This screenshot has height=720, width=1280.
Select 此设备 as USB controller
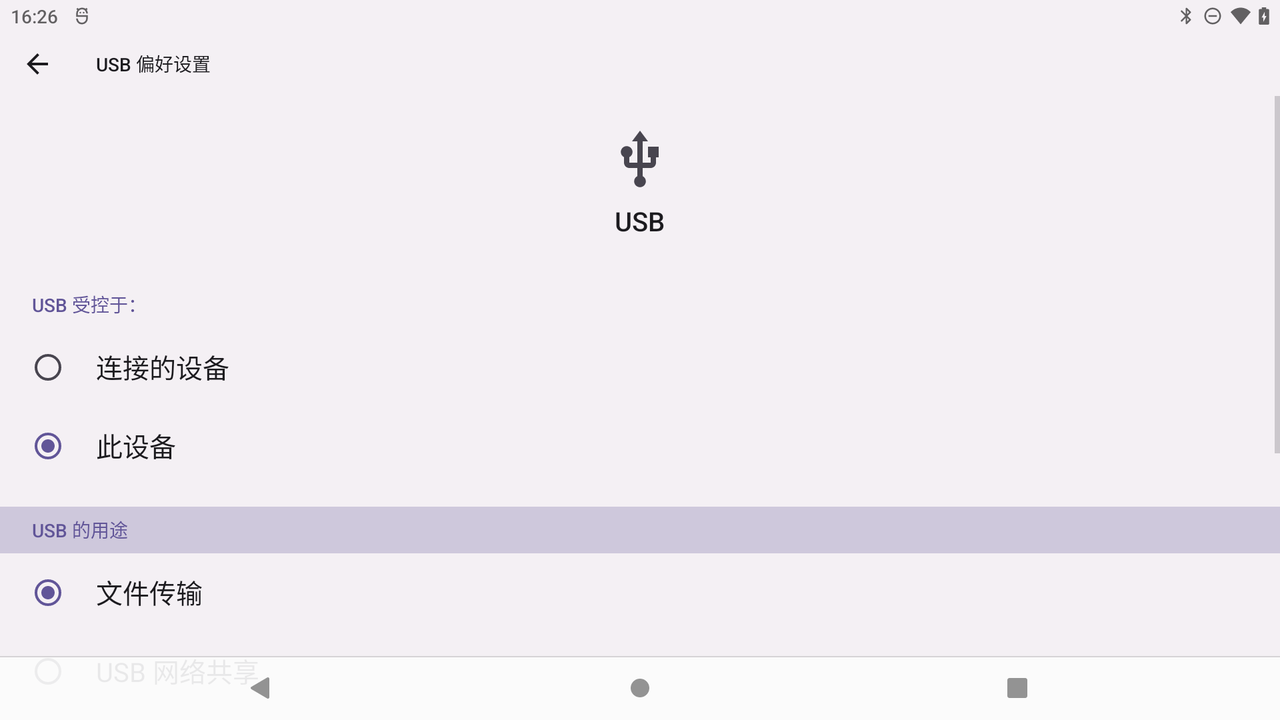pyautogui.click(x=48, y=446)
